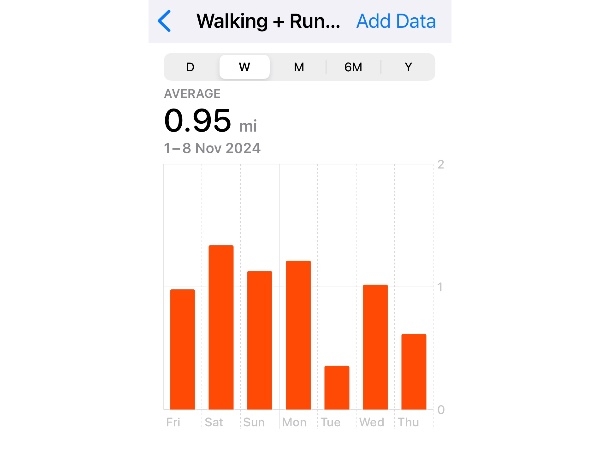The image size is (600, 450).
Task: Switch to the D day view
Action: (190, 67)
